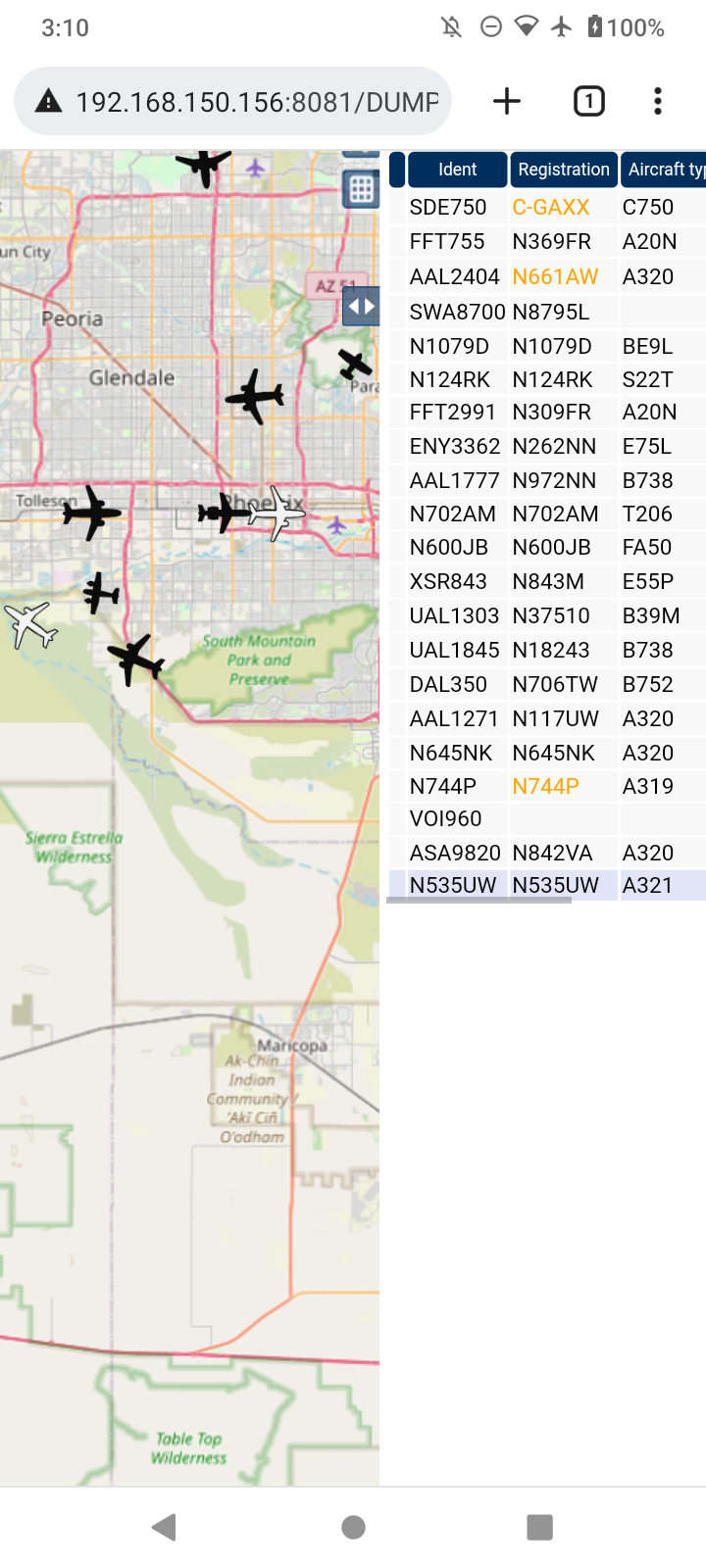Go to the home screen
This screenshot has width=706, height=1568.
(353, 1527)
